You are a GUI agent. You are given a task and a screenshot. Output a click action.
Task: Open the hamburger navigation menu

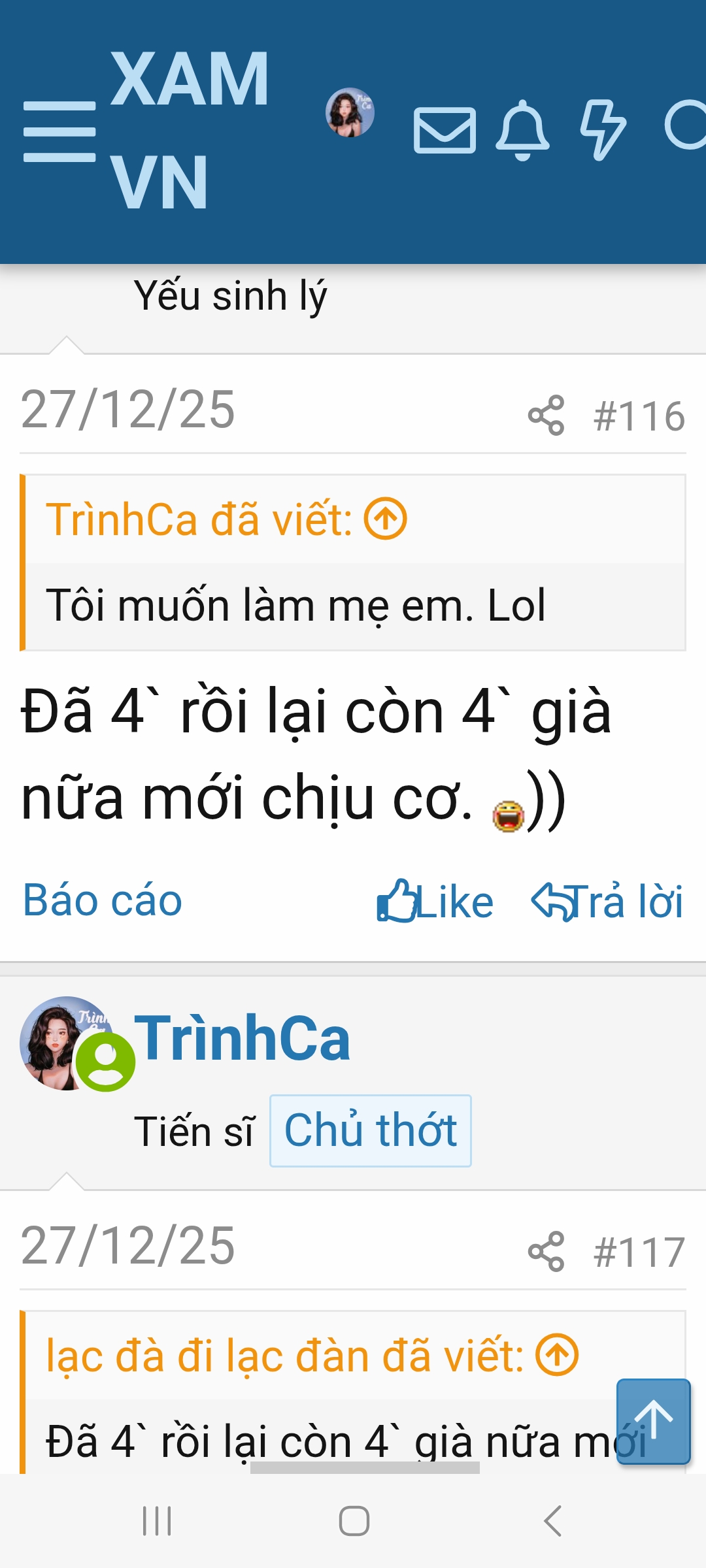click(x=59, y=131)
